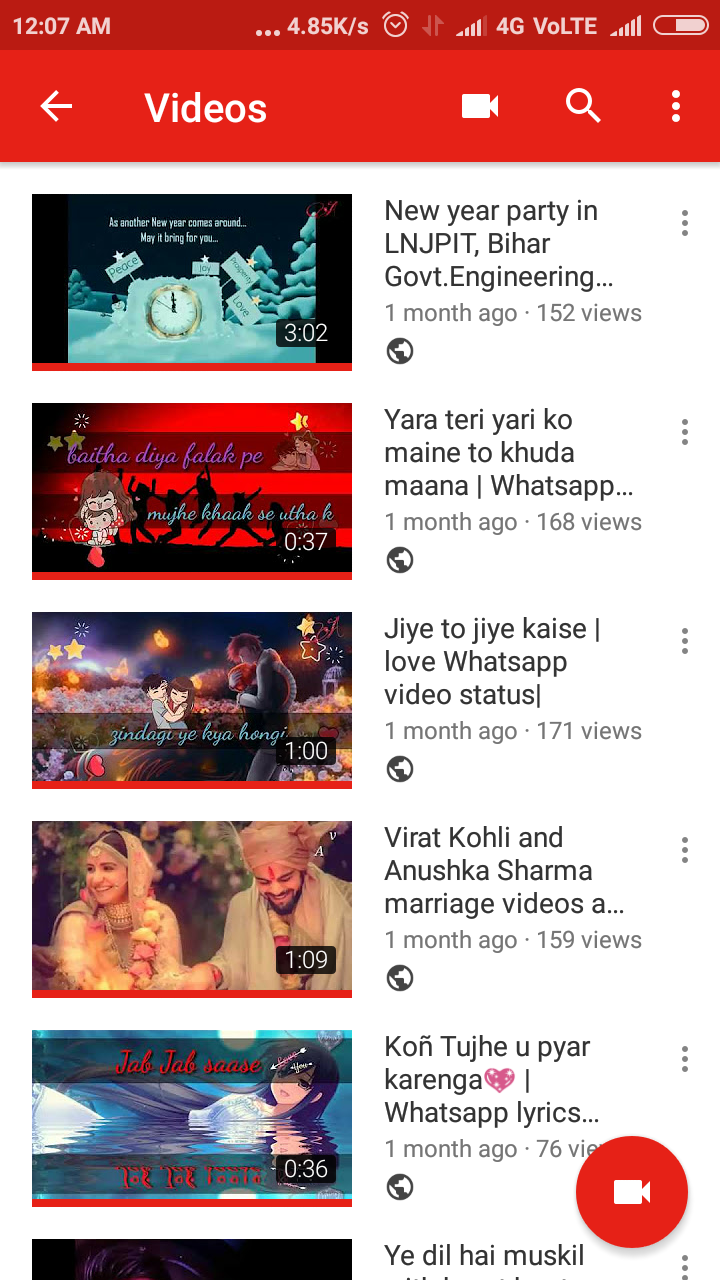The image size is (720, 1280).
Task: Open options for Yara teri yari video
Action: click(x=685, y=432)
